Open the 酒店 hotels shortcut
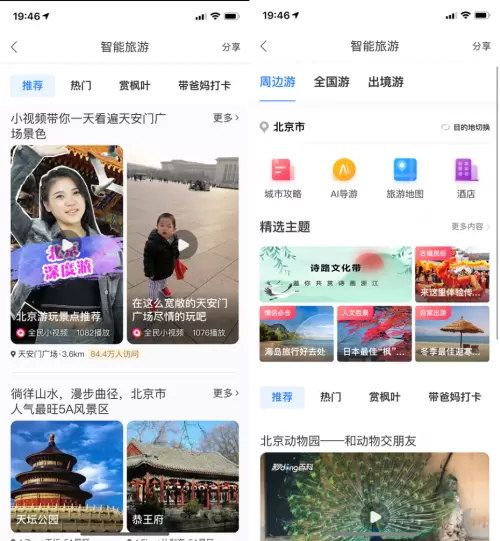The image size is (500, 541). [466, 178]
